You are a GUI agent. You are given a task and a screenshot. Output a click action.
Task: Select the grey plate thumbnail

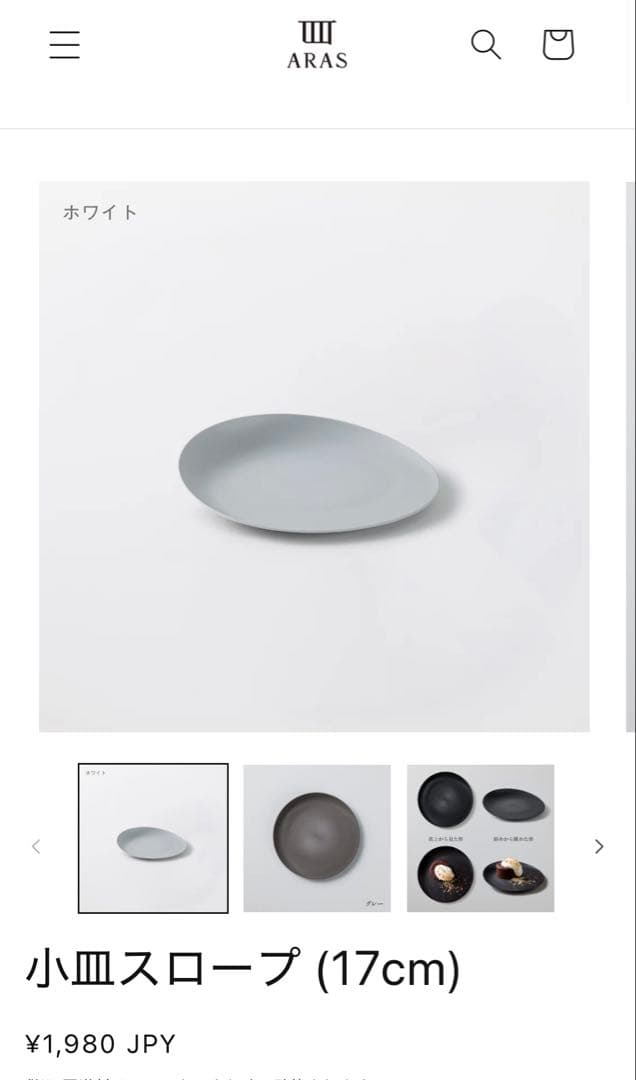coord(317,838)
